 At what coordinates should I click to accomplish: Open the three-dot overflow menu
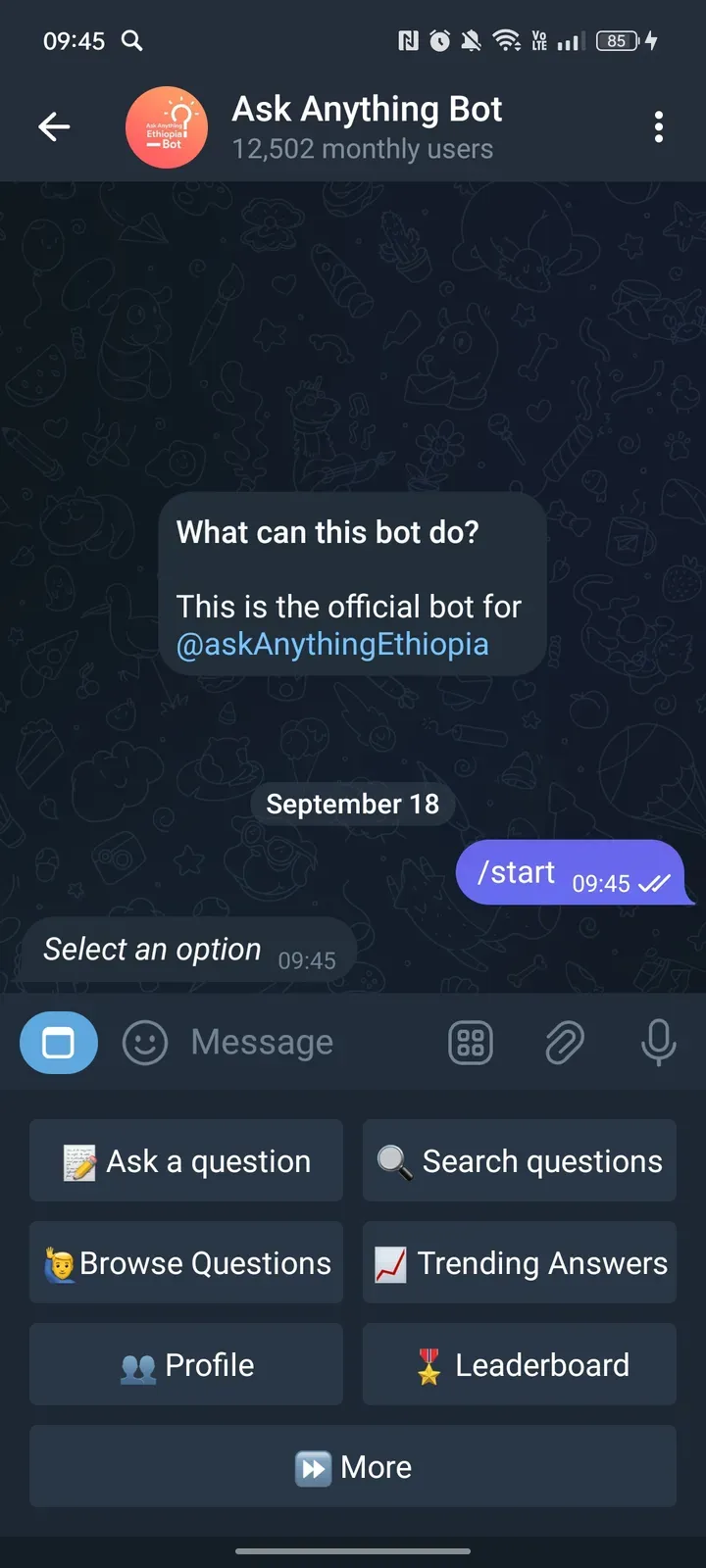[658, 126]
